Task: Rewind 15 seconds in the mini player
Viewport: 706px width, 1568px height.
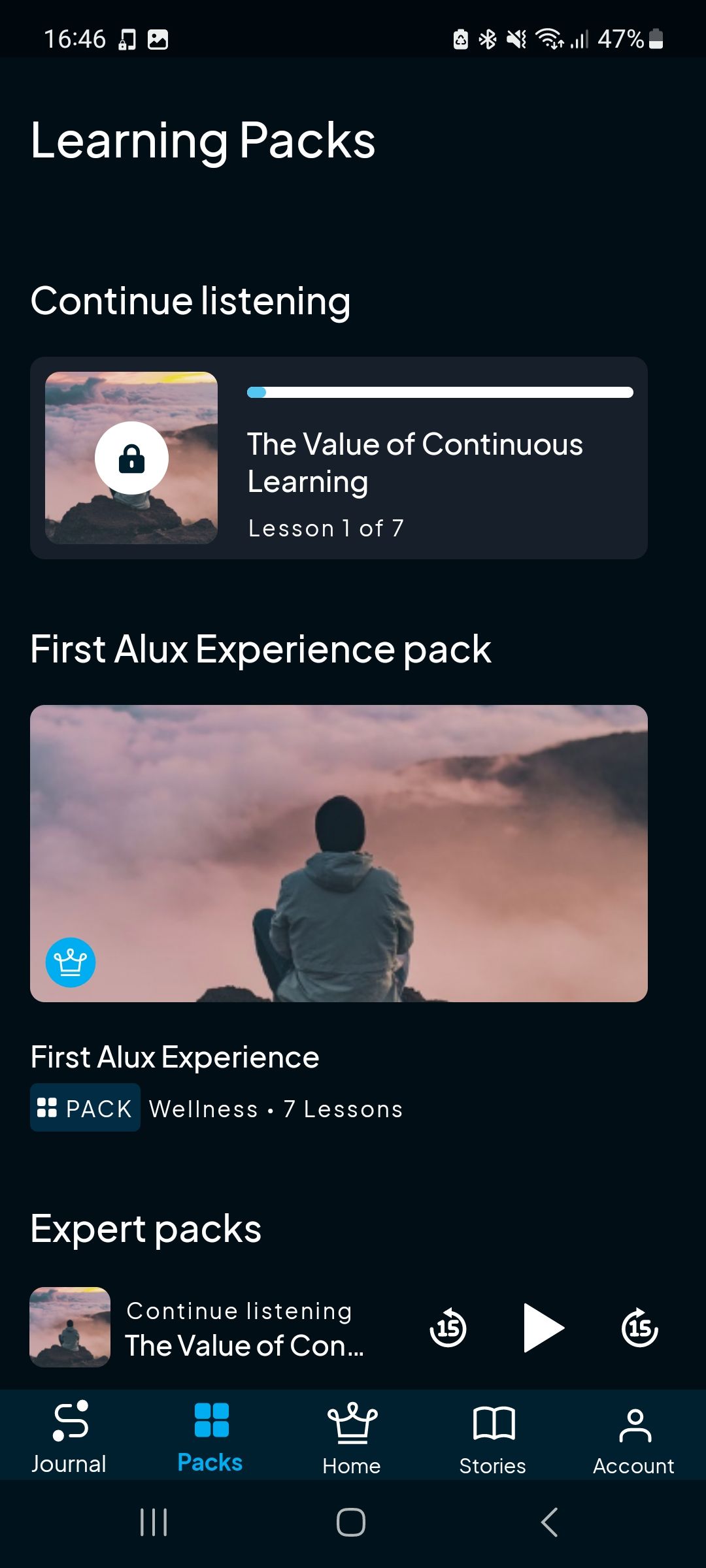Action: coord(448,1327)
